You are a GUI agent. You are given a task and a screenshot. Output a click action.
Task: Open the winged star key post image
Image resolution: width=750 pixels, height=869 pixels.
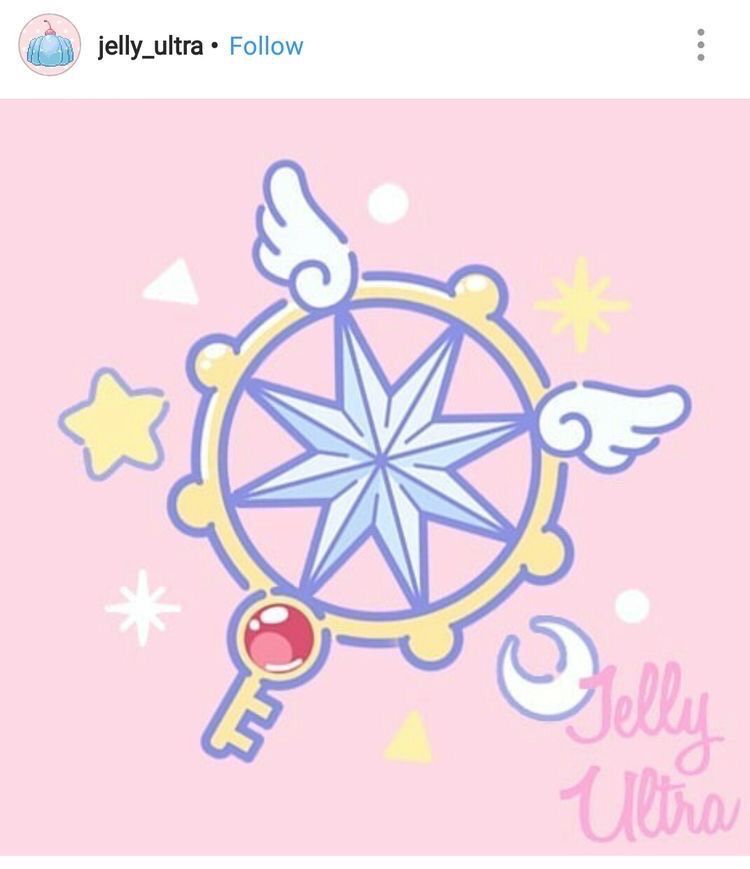click(375, 480)
